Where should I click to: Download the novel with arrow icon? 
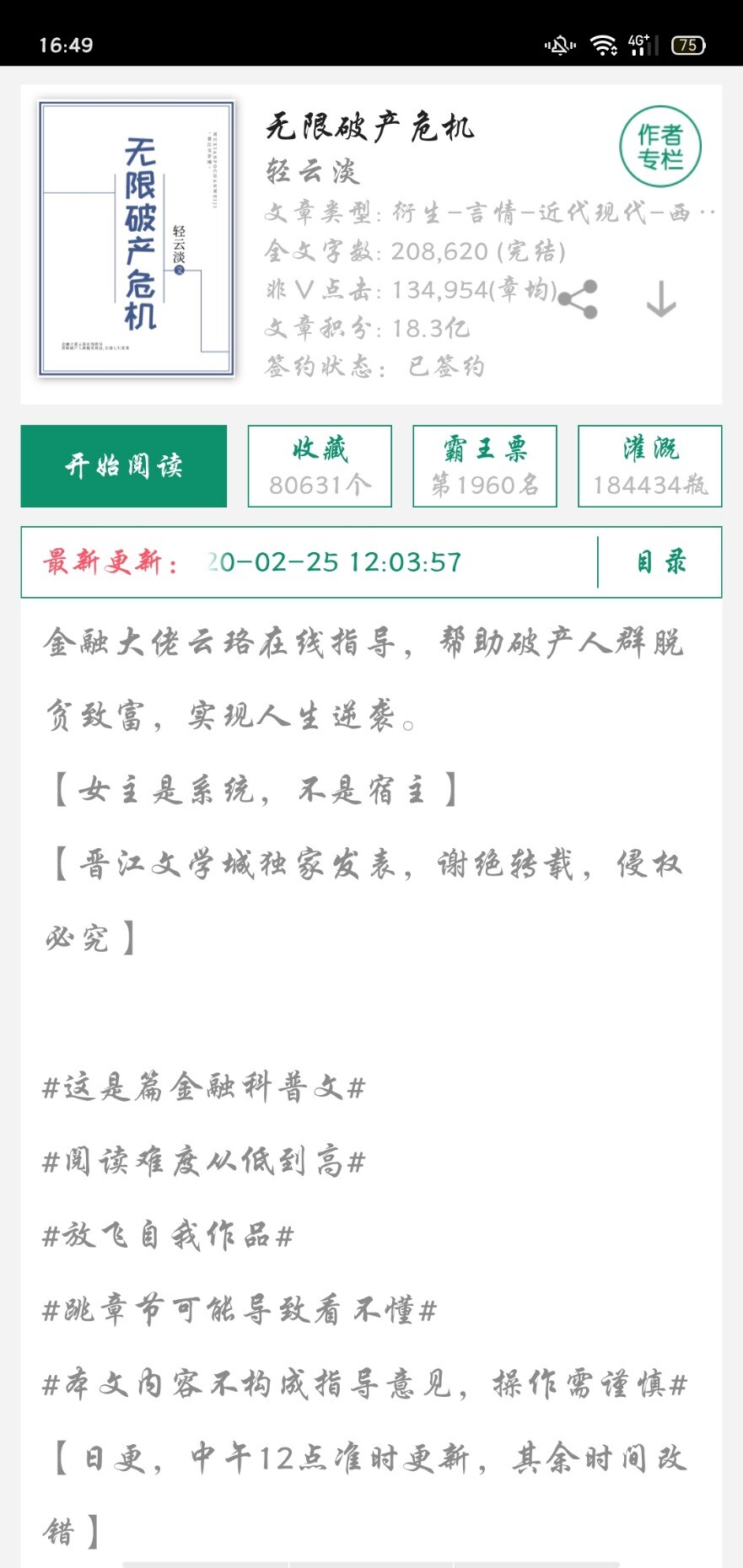point(661,299)
